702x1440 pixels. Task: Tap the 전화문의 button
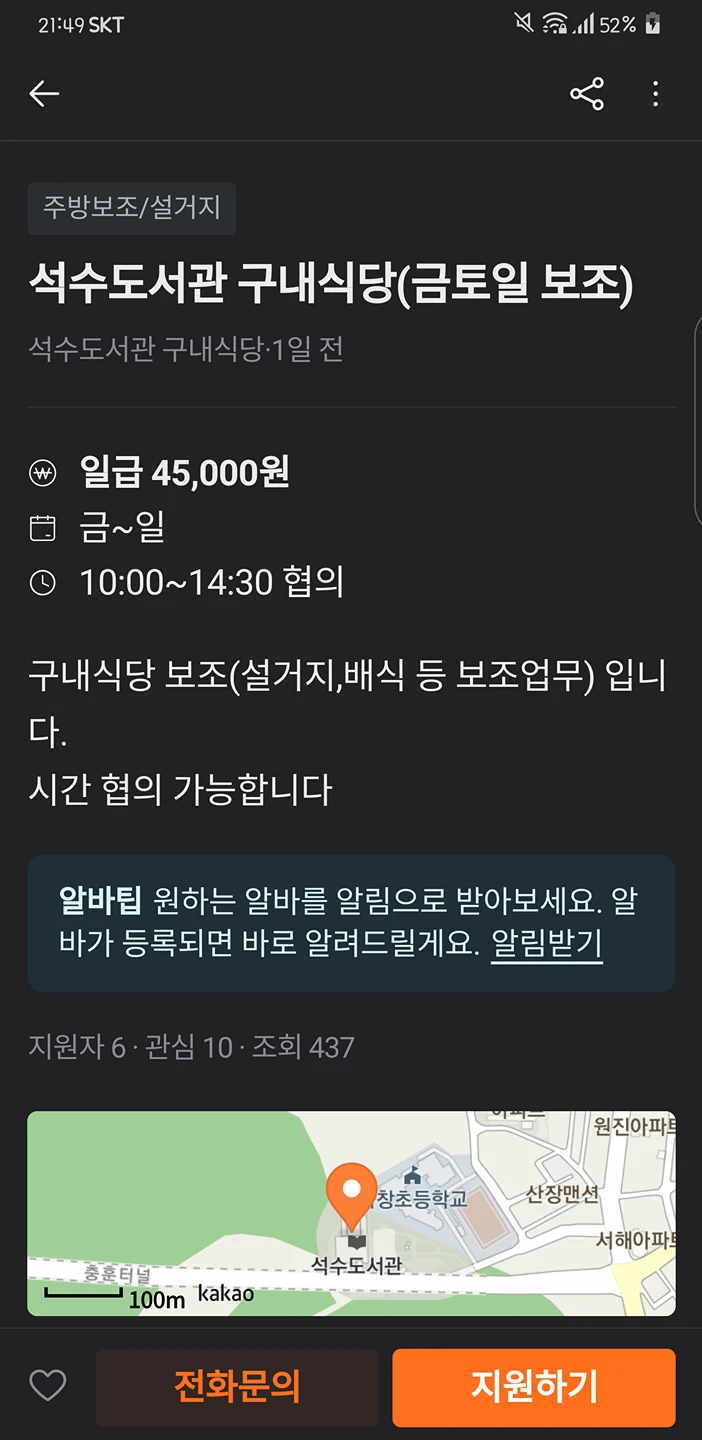[x=237, y=1387]
